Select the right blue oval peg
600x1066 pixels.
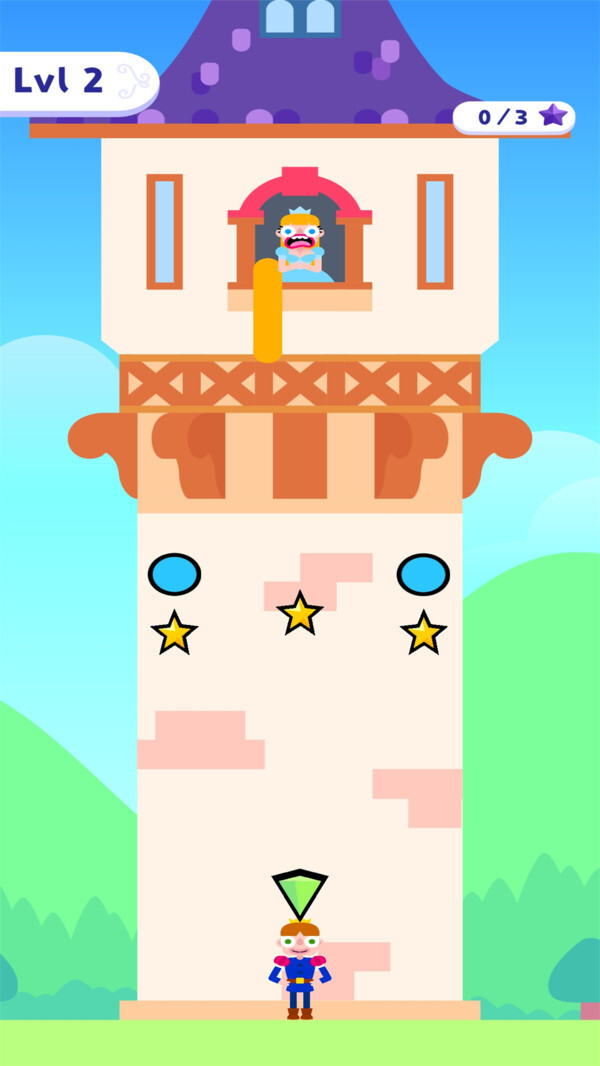tap(423, 574)
